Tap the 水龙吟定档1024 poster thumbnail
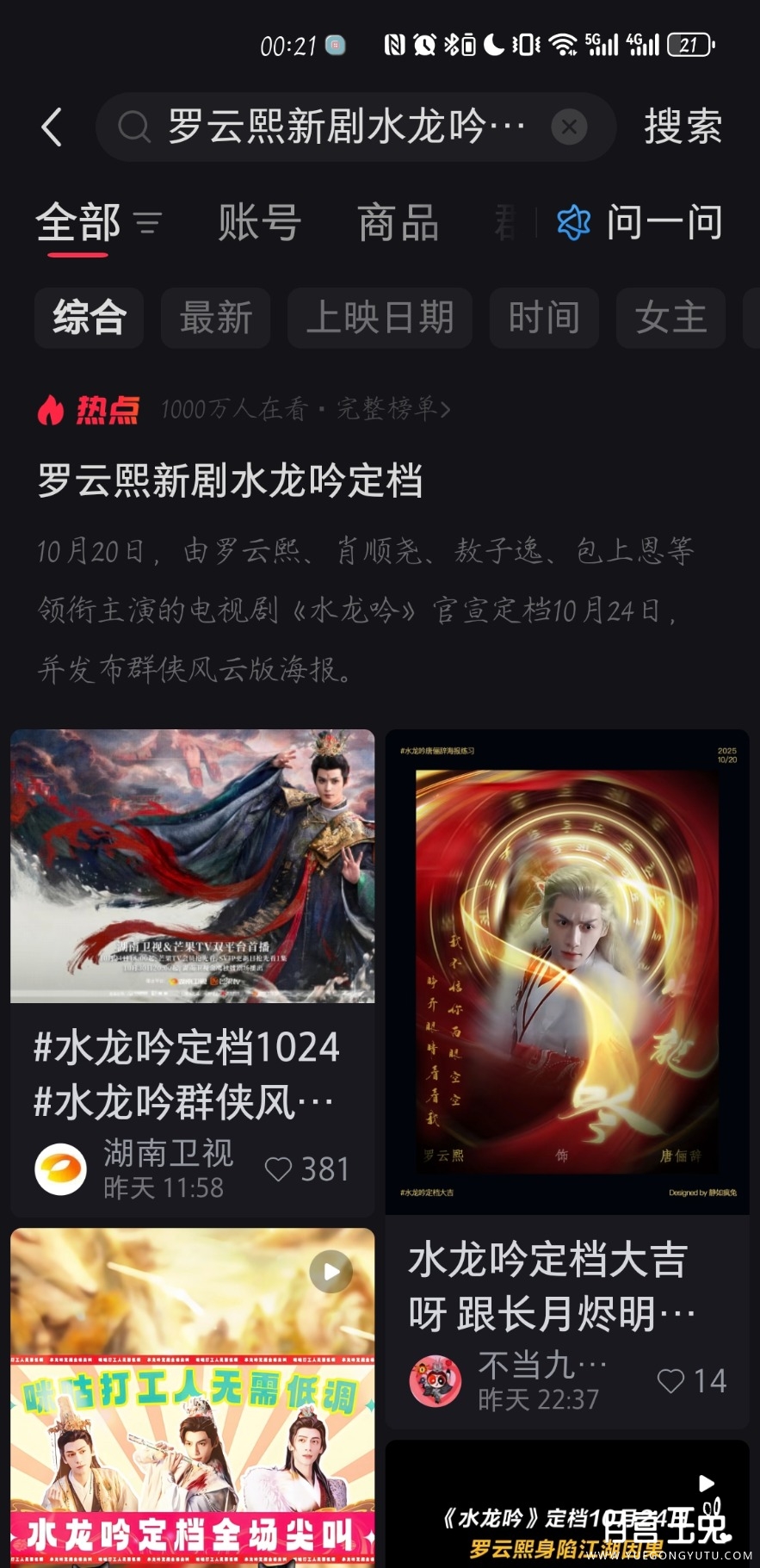Screen dimensions: 760x1568 [193, 865]
